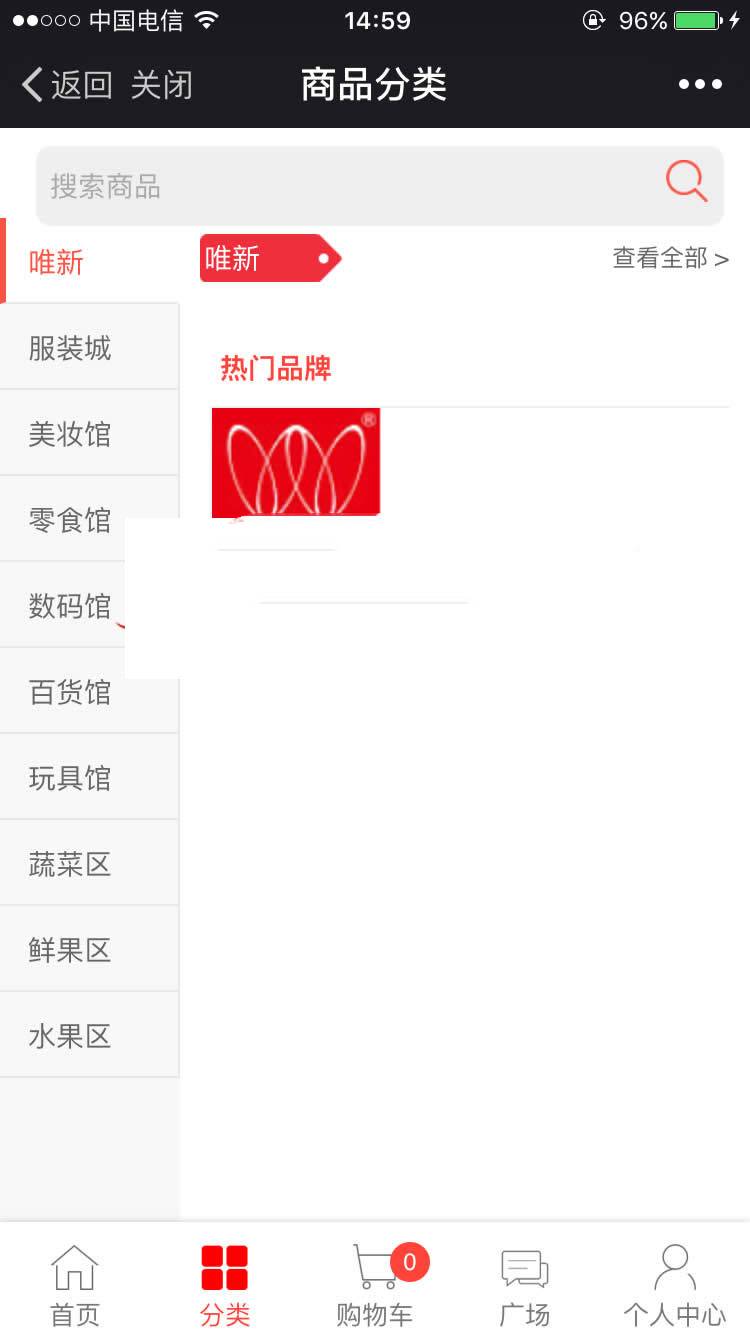Open the 个人中心 profile tab
750x1334 pixels.
pyautogui.click(x=675, y=1285)
